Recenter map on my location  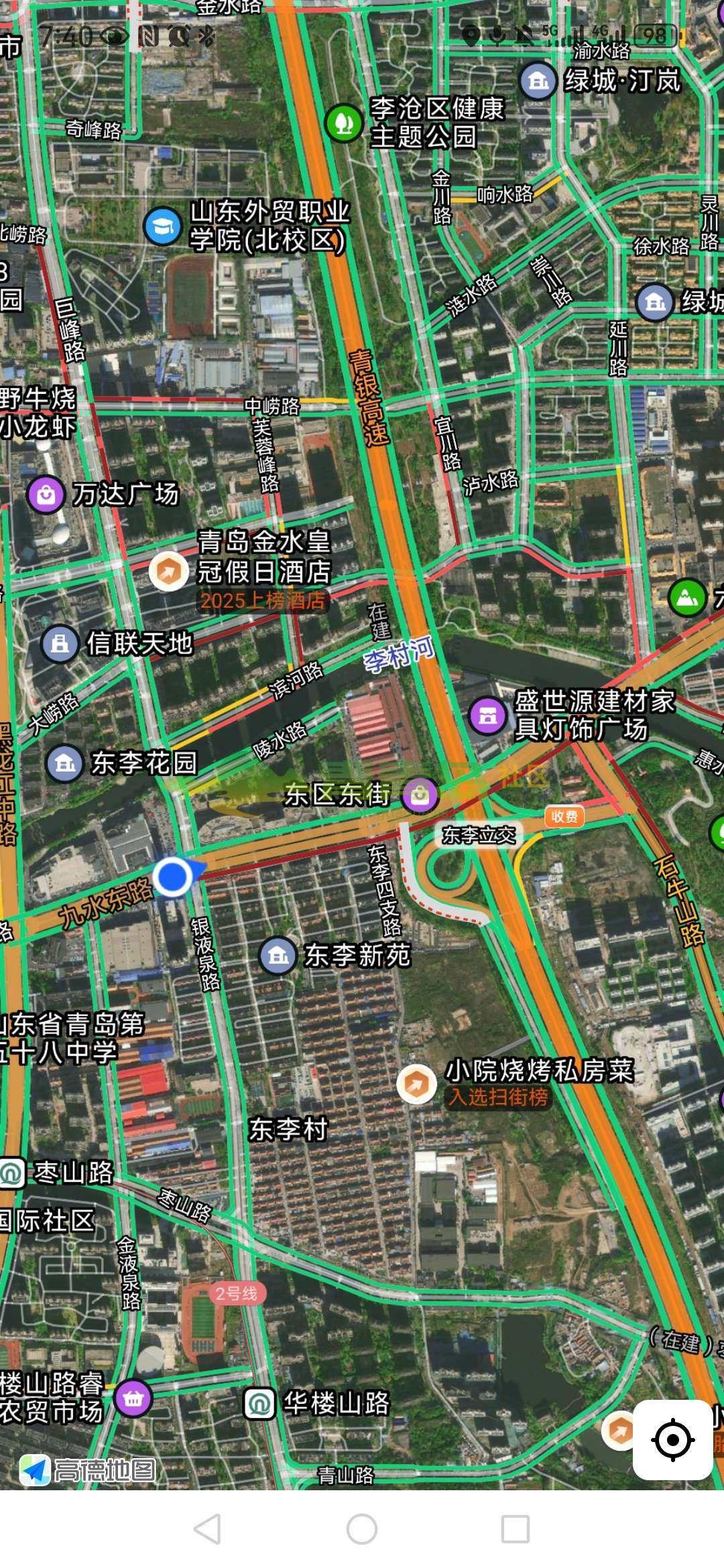(672, 1439)
